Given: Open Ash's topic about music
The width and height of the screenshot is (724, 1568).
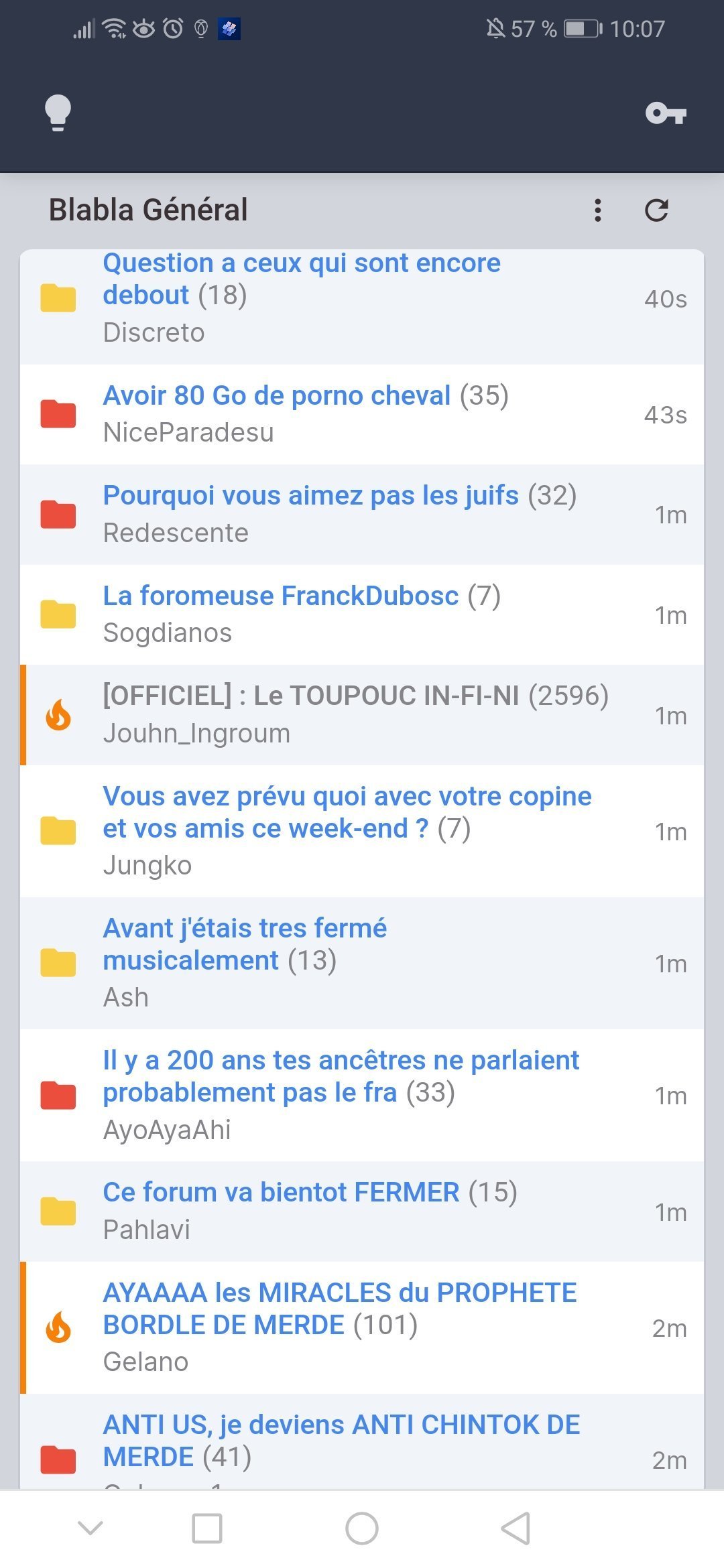Looking at the screenshot, I should click(x=362, y=963).
